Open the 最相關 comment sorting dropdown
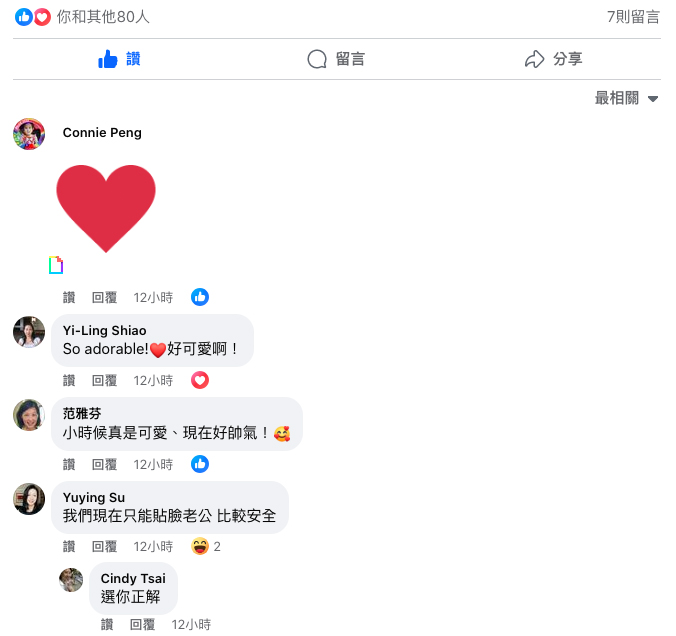 click(x=626, y=98)
